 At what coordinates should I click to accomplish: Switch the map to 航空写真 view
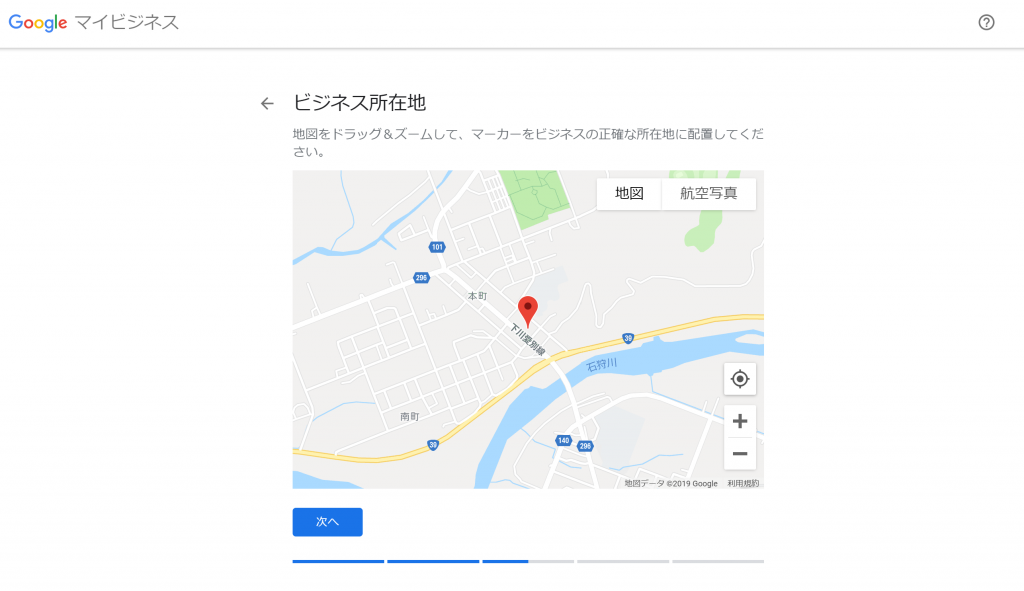tap(709, 193)
